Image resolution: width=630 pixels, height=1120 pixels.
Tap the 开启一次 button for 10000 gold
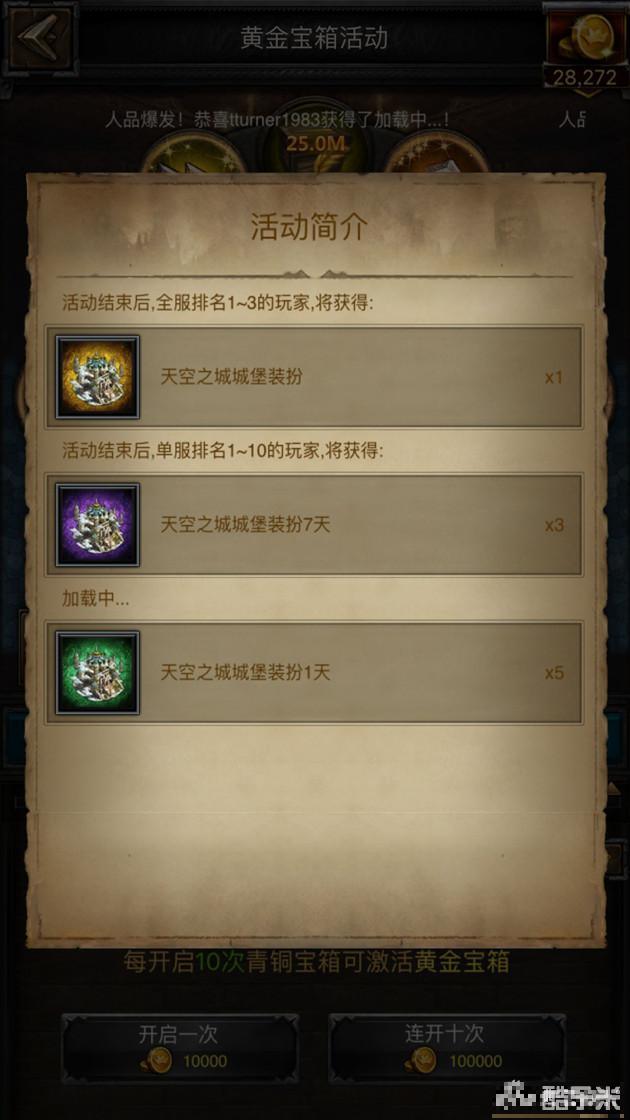click(x=179, y=1047)
